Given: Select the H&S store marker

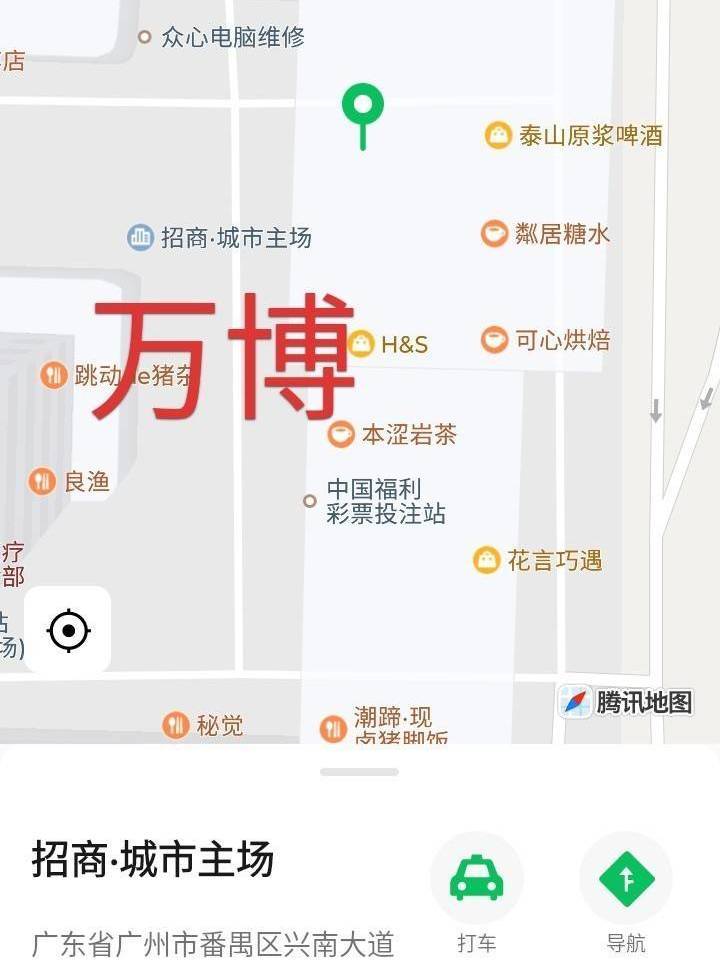Looking at the screenshot, I should coord(361,344).
